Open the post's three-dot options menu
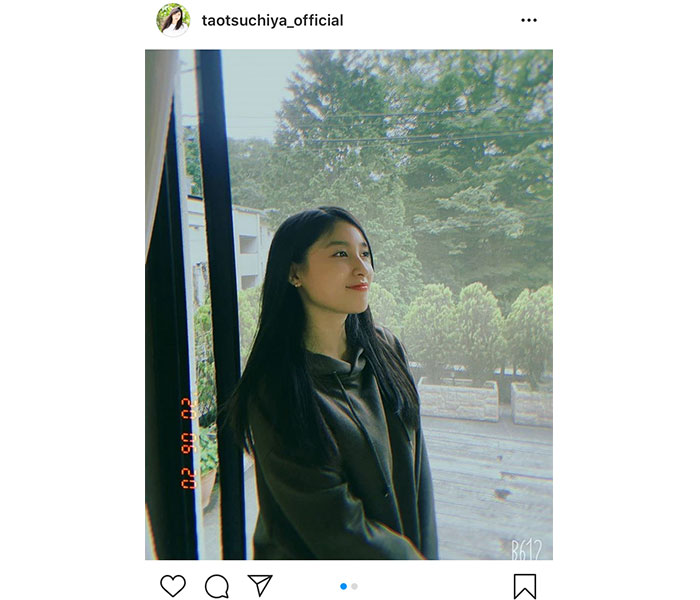700x600 pixels. [x=529, y=21]
